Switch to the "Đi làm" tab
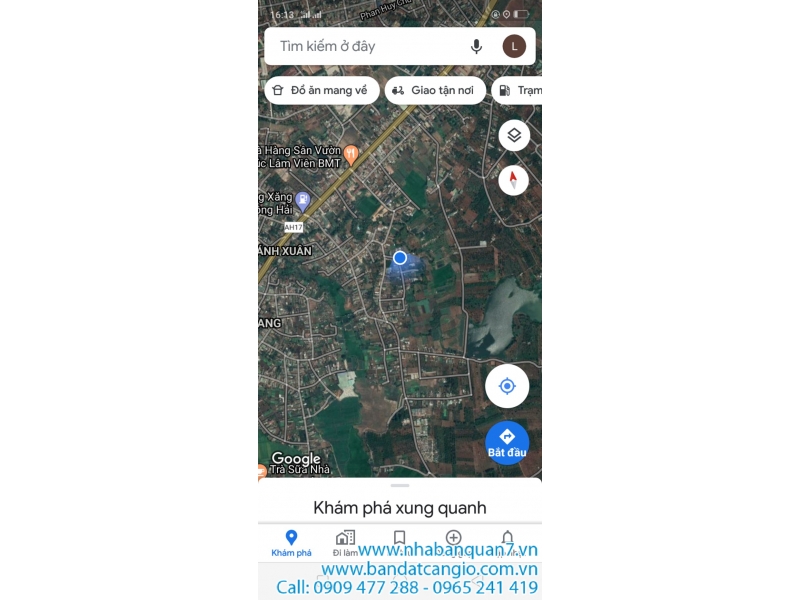 (345, 543)
